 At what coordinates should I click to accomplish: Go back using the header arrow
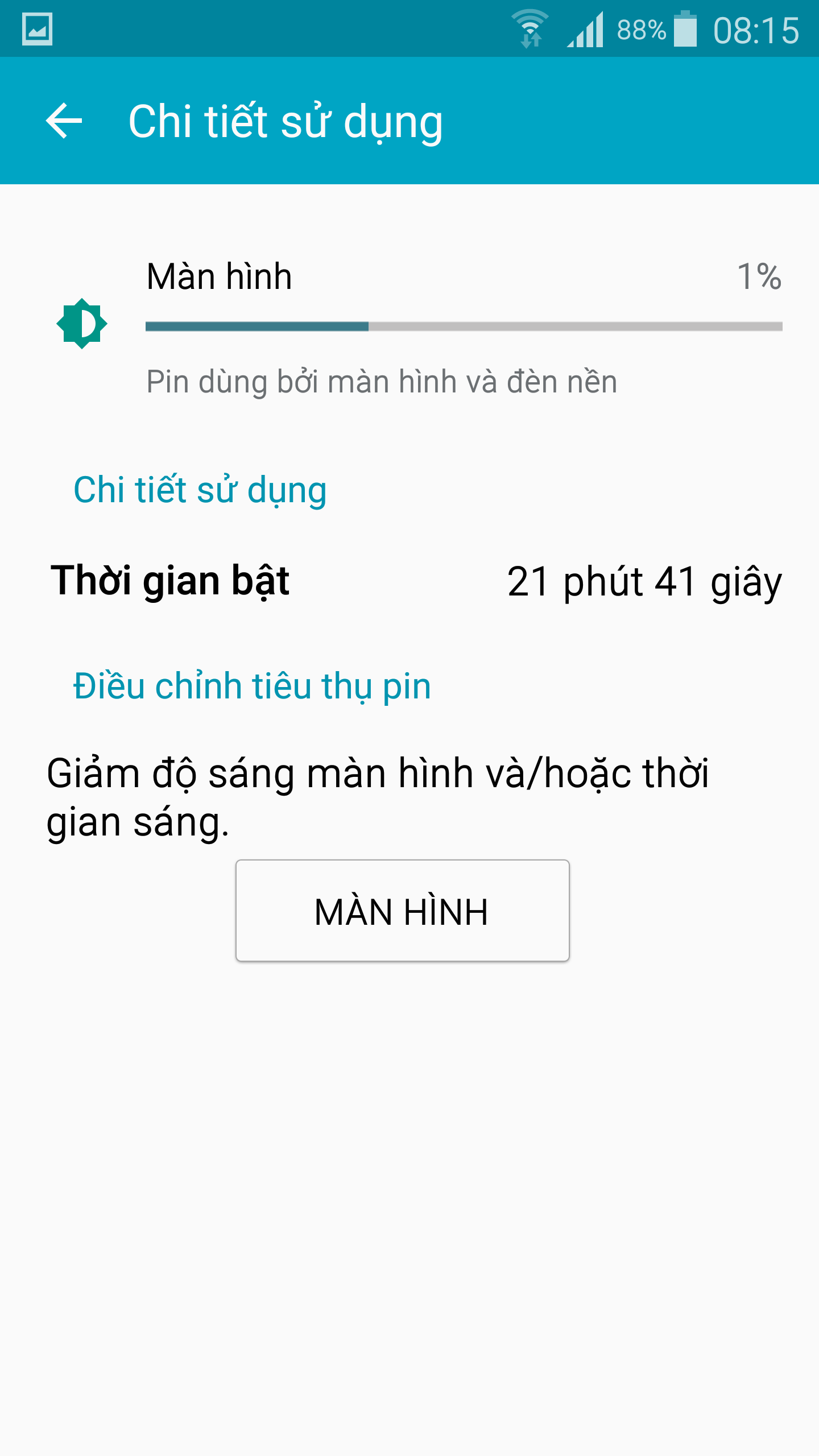coord(64,121)
